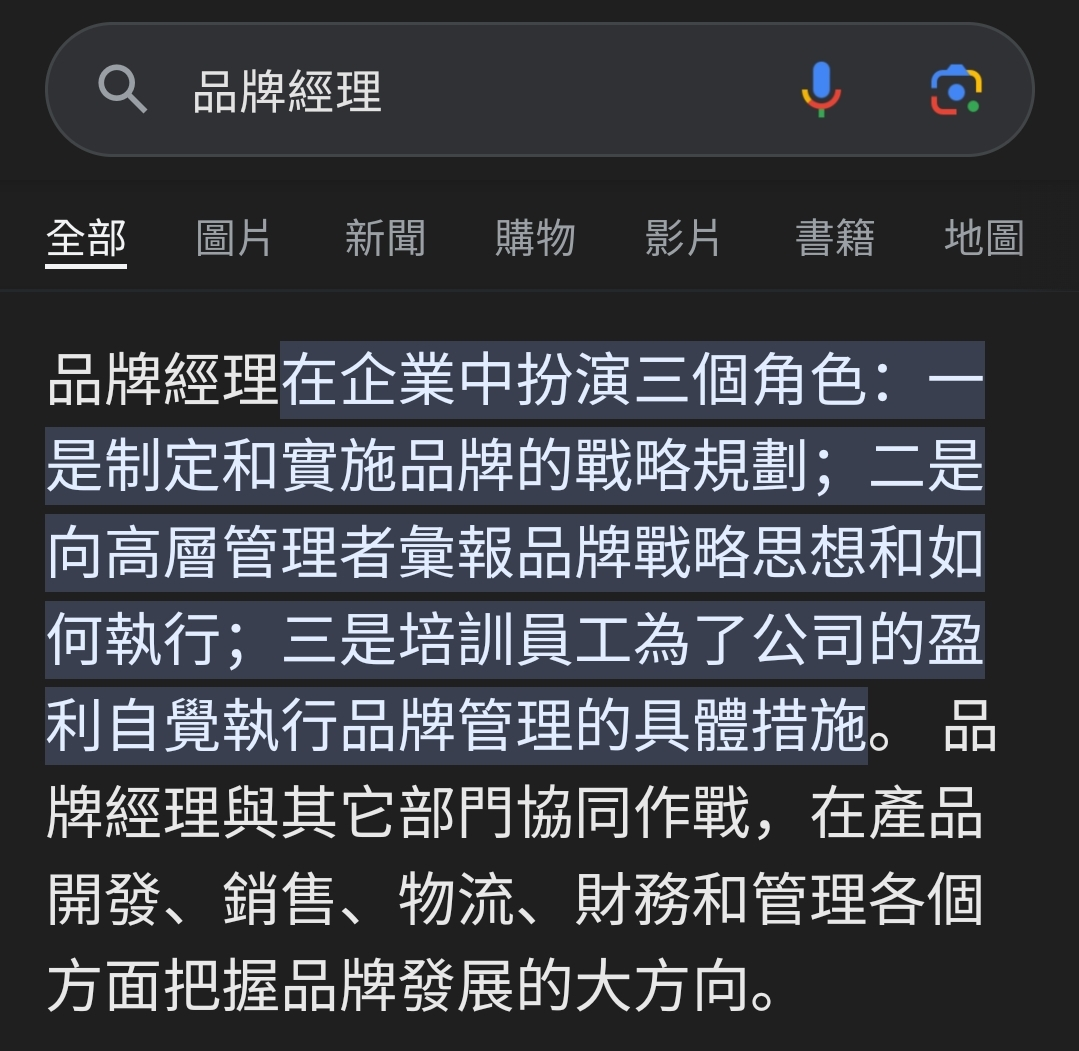
Task: Switch to the 書籍 tab
Action: coord(834,239)
